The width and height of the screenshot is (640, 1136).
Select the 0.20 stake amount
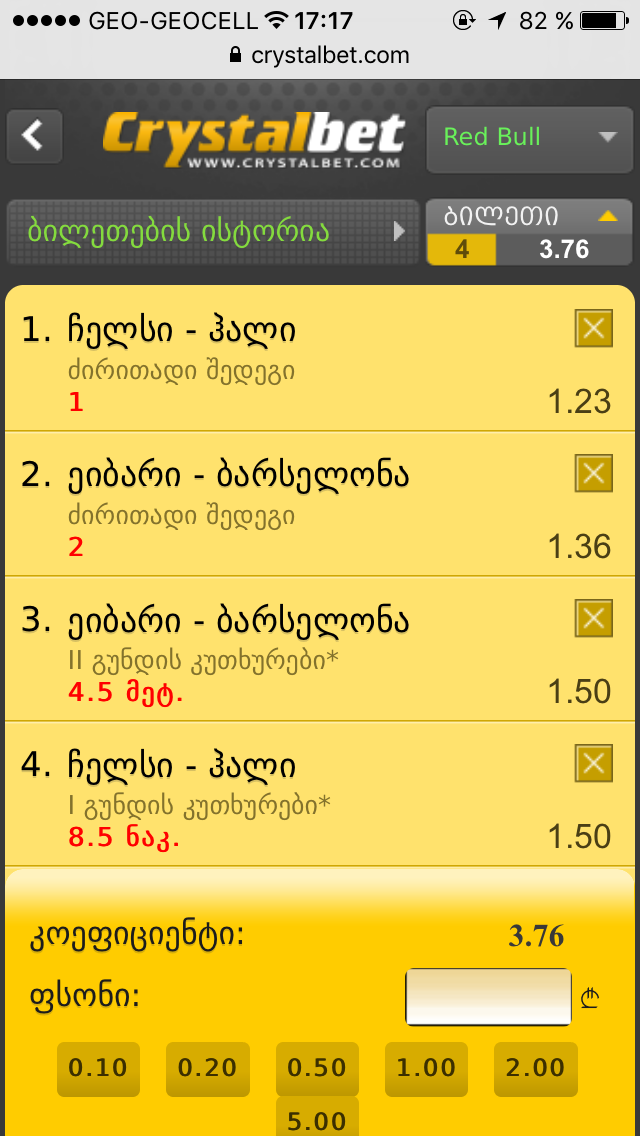(x=207, y=1069)
